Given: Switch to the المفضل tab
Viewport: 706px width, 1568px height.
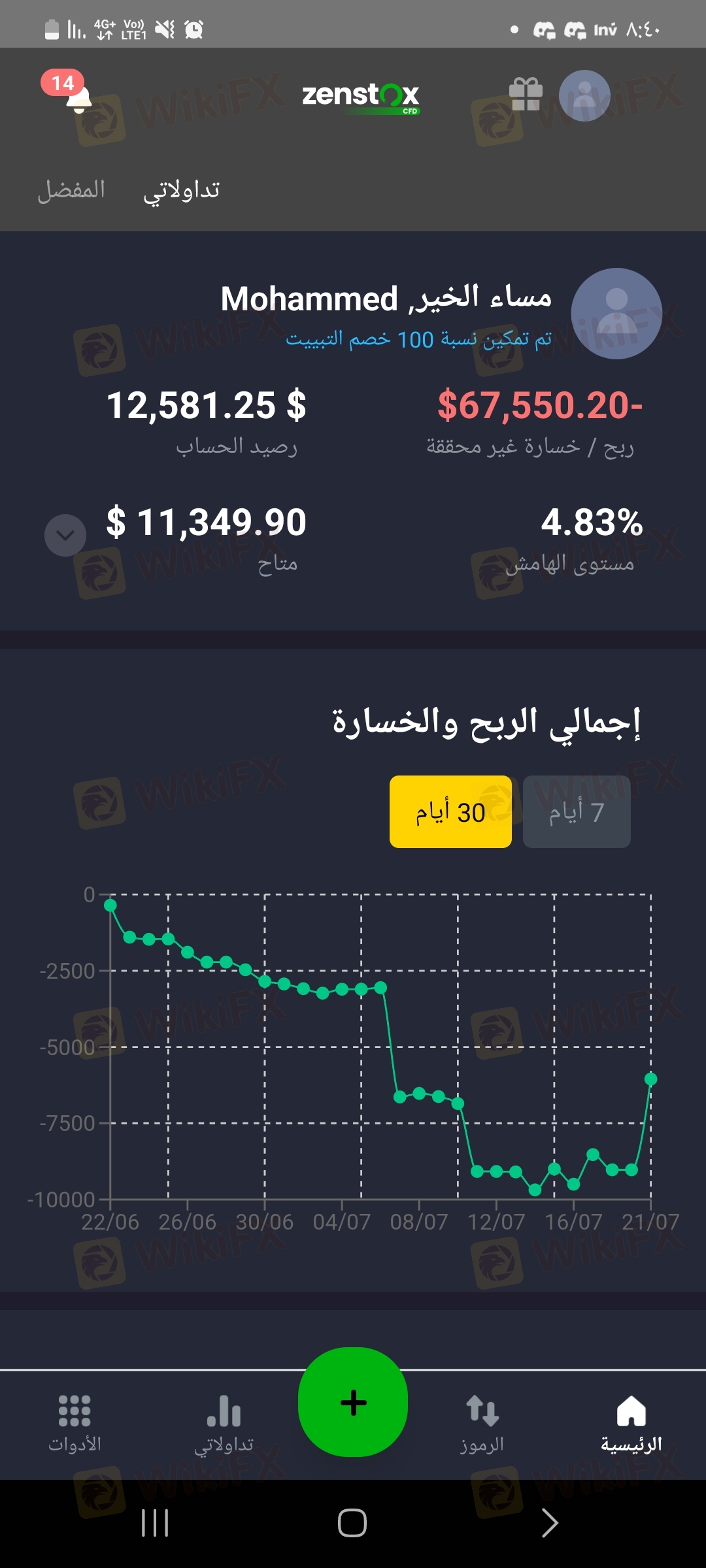Looking at the screenshot, I should [x=71, y=190].
